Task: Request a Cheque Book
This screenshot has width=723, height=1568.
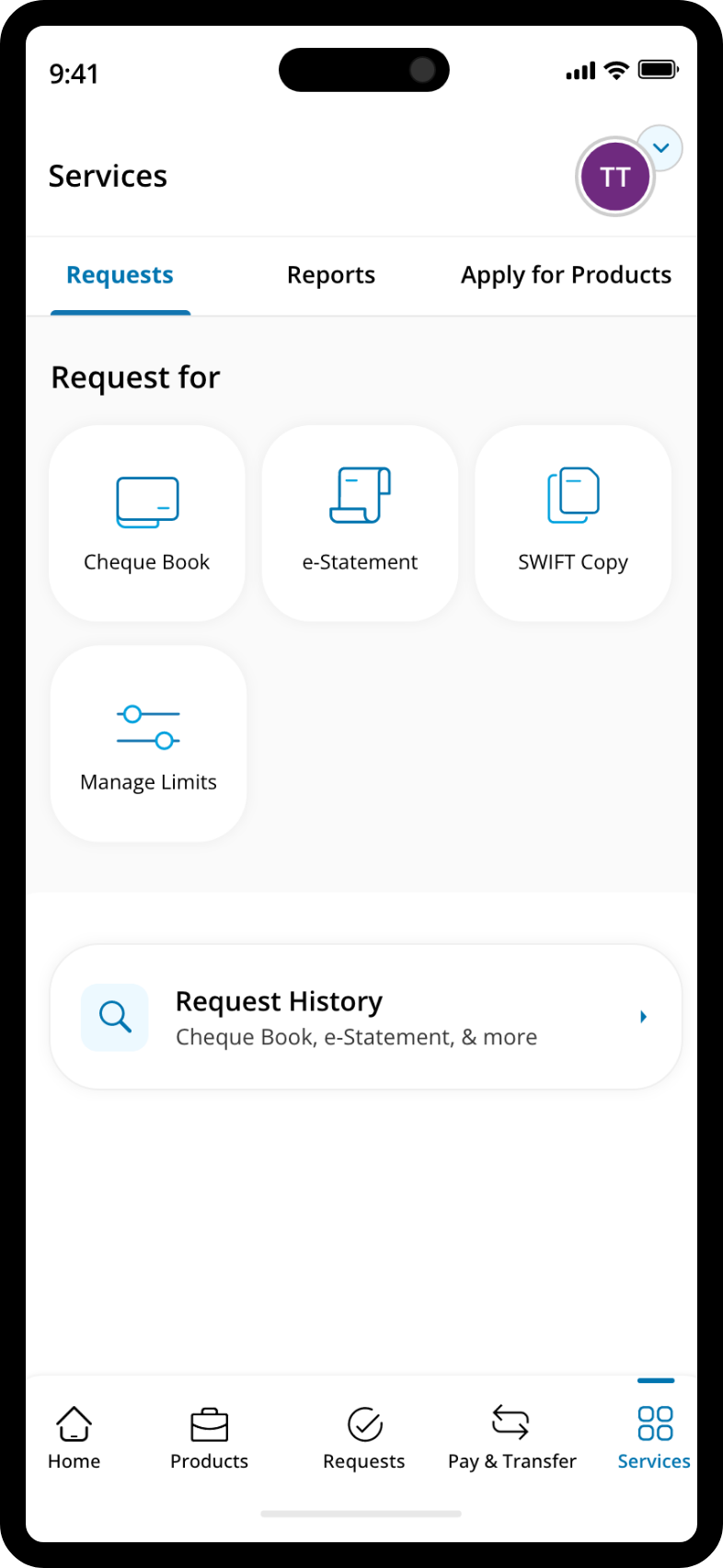Action: (147, 523)
